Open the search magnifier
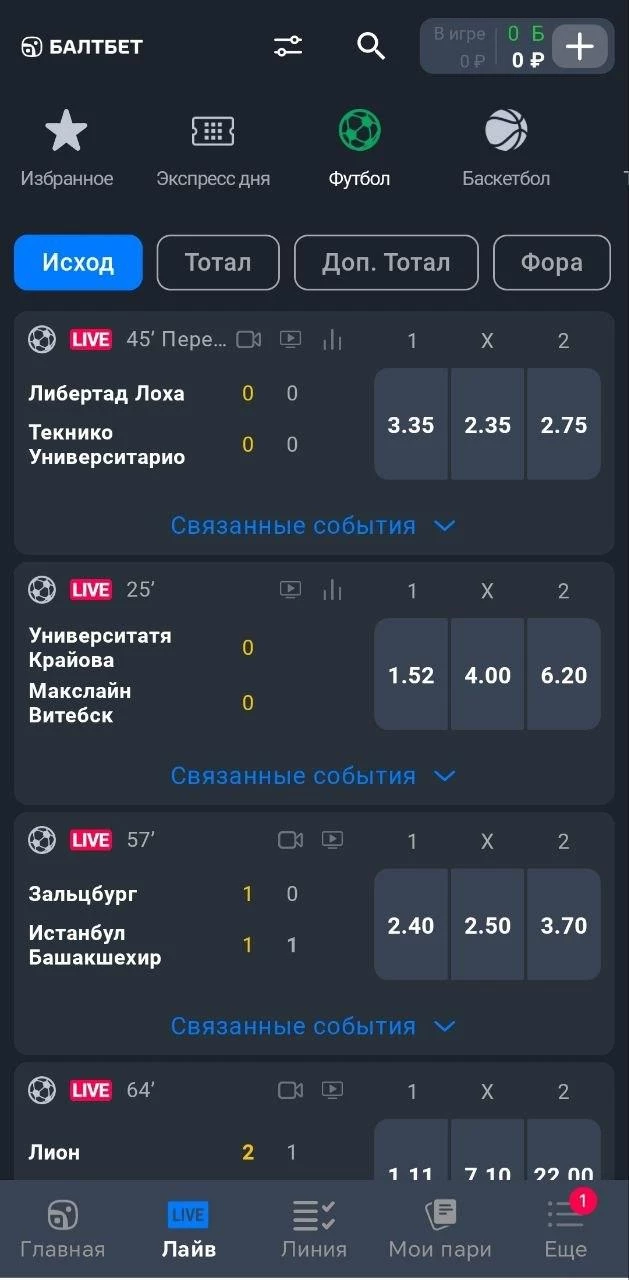Image resolution: width=629 pixels, height=1280 pixels. pos(371,46)
